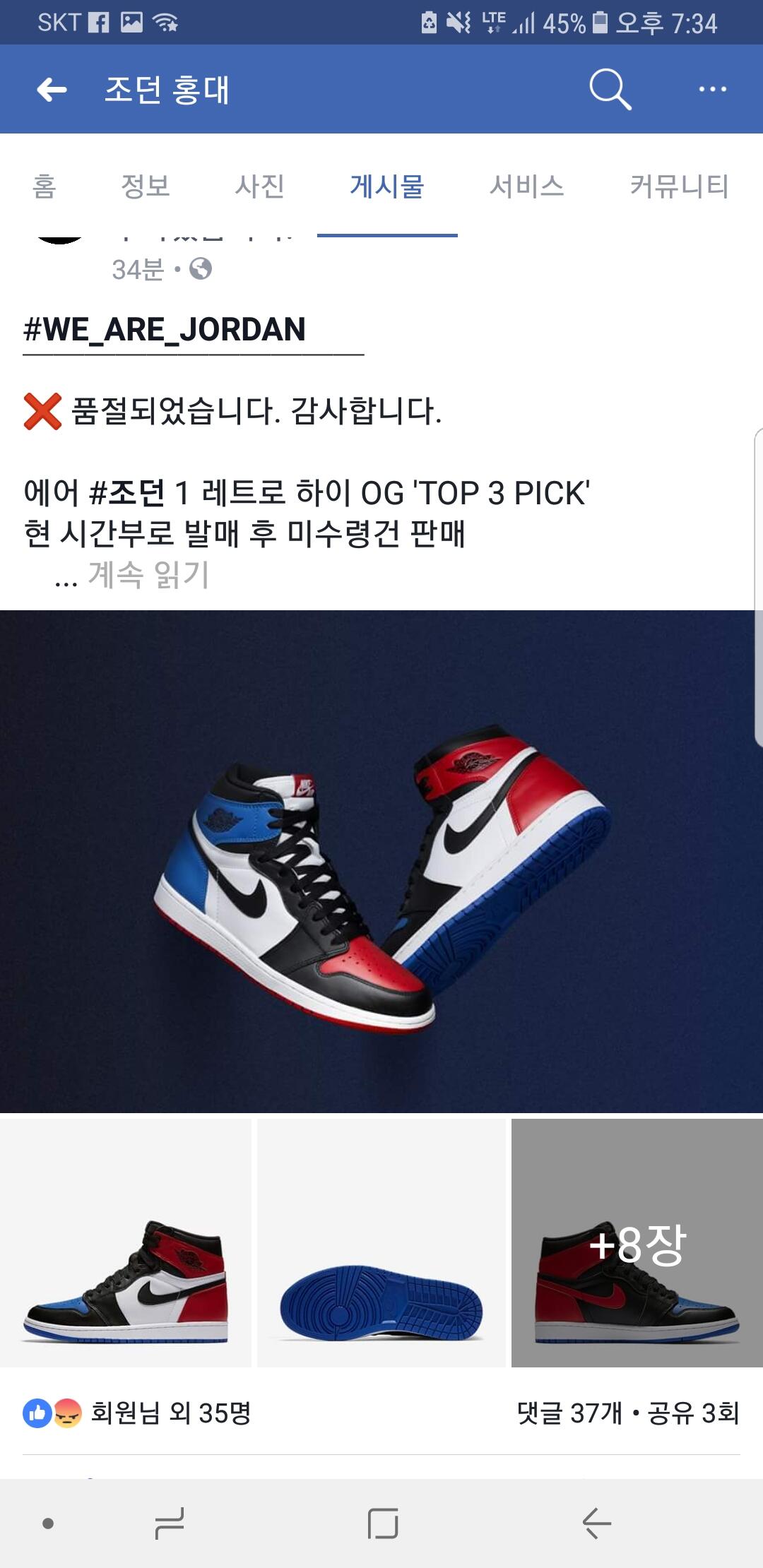Viewport: 763px width, 1568px height.
Task: Open search on the 조던 홍대 page
Action: [x=610, y=90]
